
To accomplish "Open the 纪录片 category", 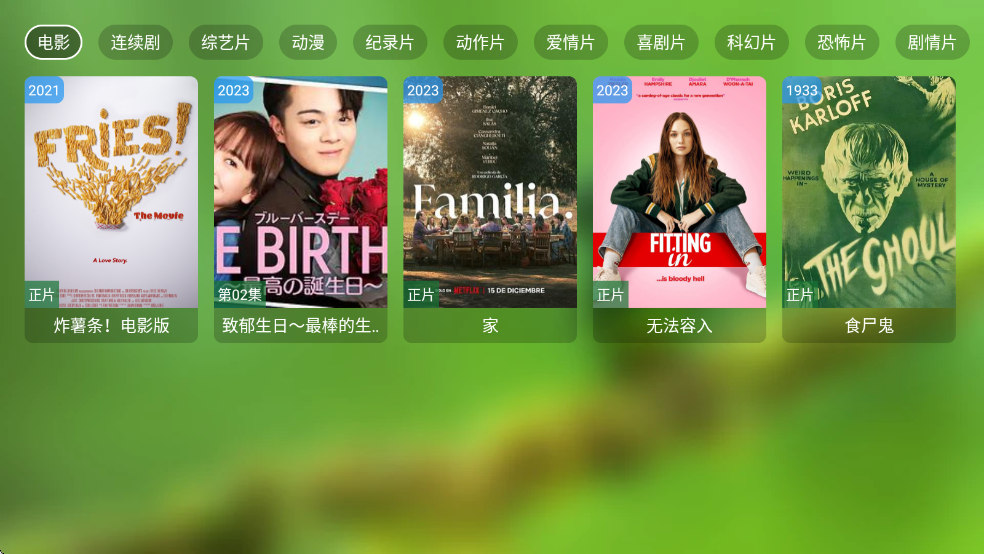I will pyautogui.click(x=390, y=43).
